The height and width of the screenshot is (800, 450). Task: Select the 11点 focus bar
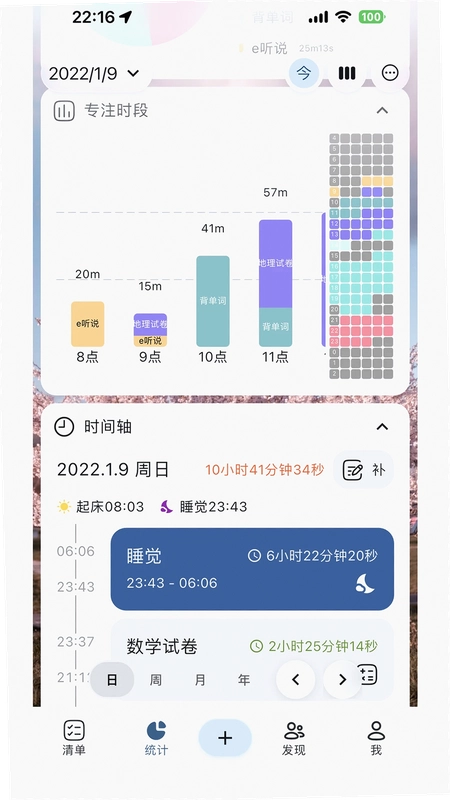[x=276, y=283]
